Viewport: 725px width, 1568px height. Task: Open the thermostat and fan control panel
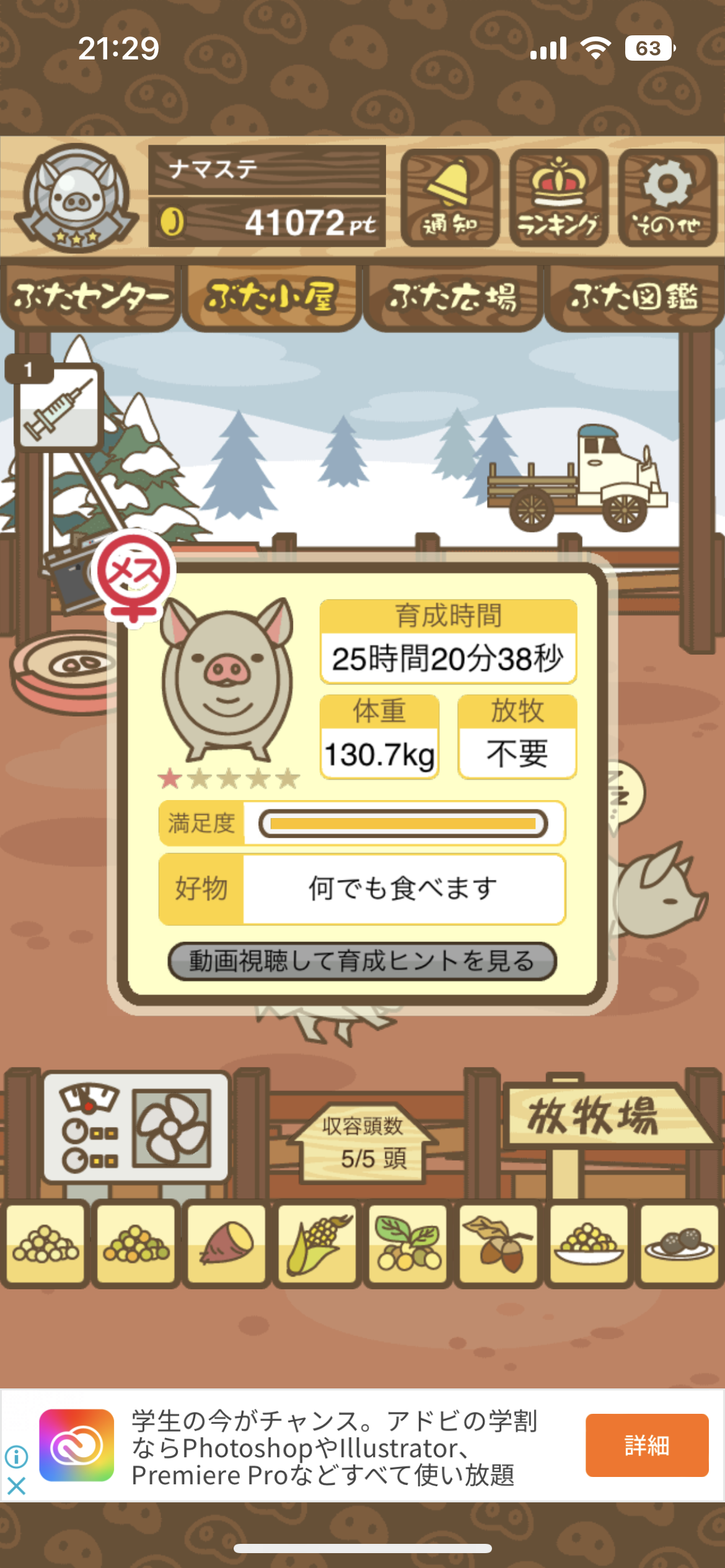point(136,1127)
